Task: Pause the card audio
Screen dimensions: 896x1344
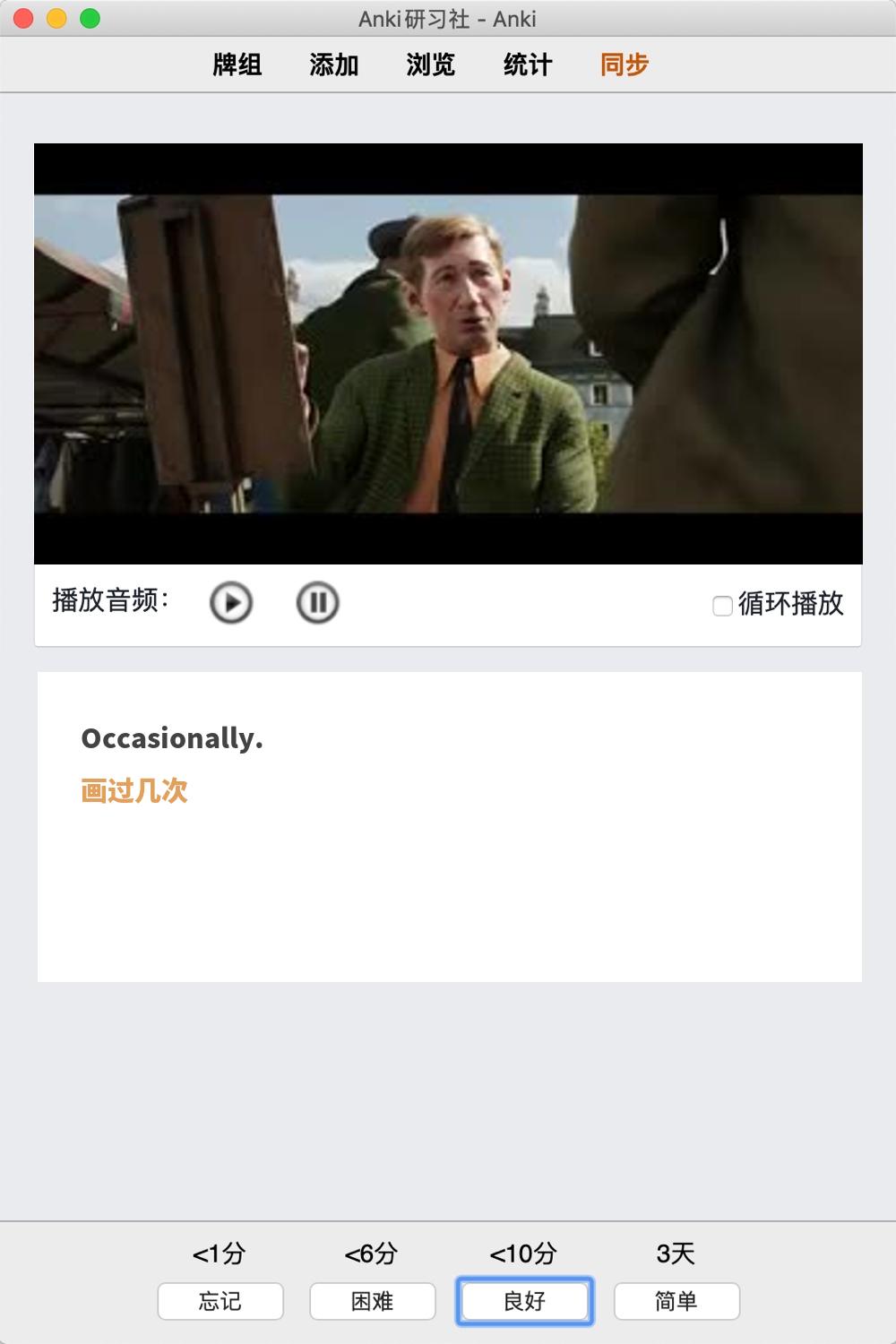Action: tap(317, 602)
